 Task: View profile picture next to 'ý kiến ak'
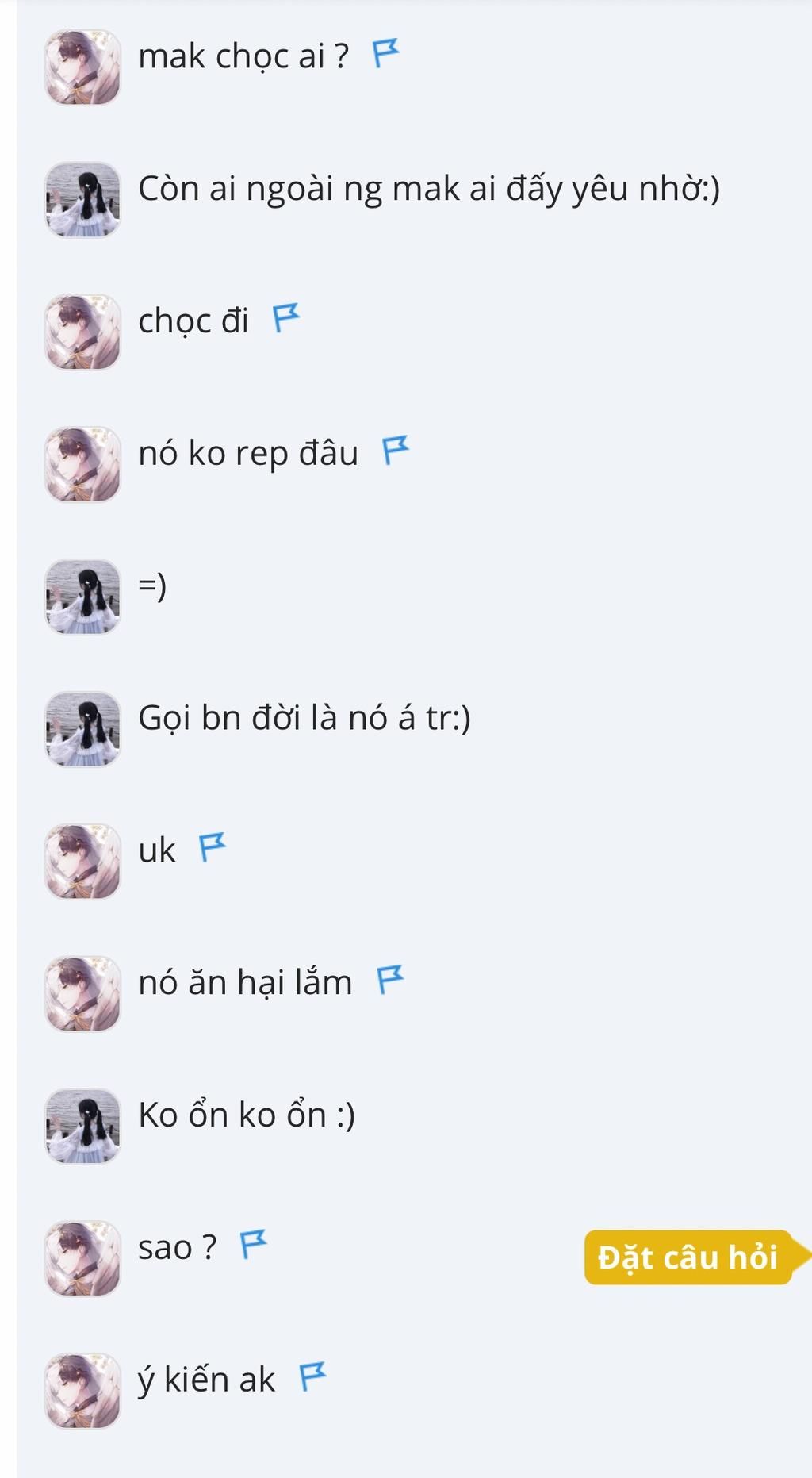[x=82, y=1390]
